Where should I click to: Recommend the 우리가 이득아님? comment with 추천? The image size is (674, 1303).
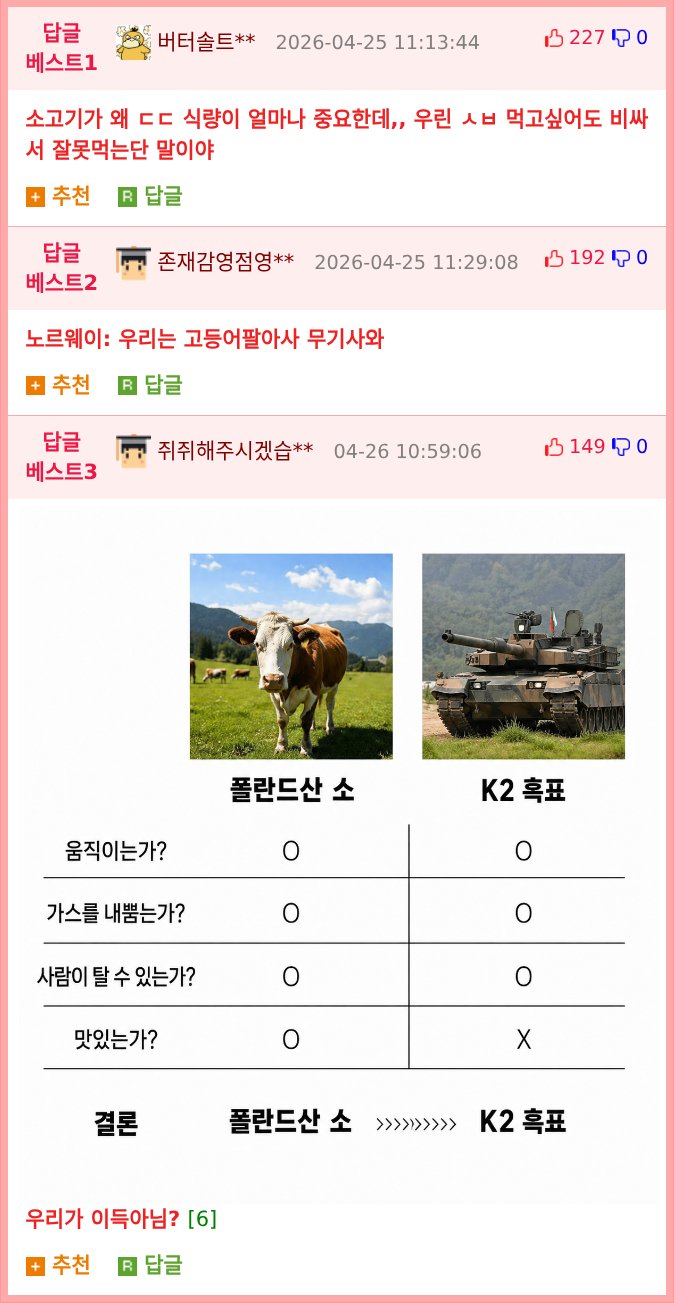point(58,1265)
